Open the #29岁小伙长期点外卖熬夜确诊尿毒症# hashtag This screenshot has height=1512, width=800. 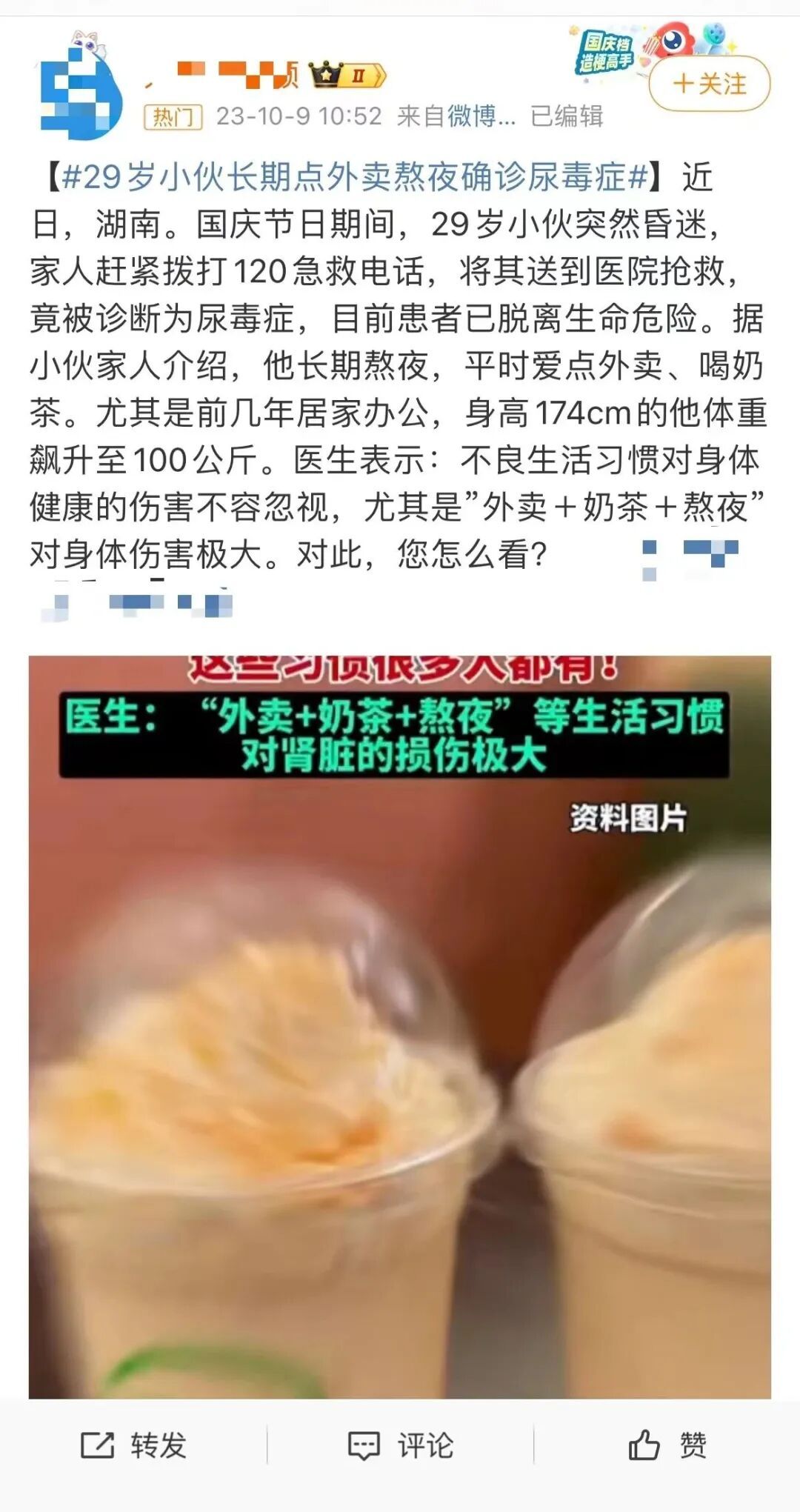click(356, 177)
